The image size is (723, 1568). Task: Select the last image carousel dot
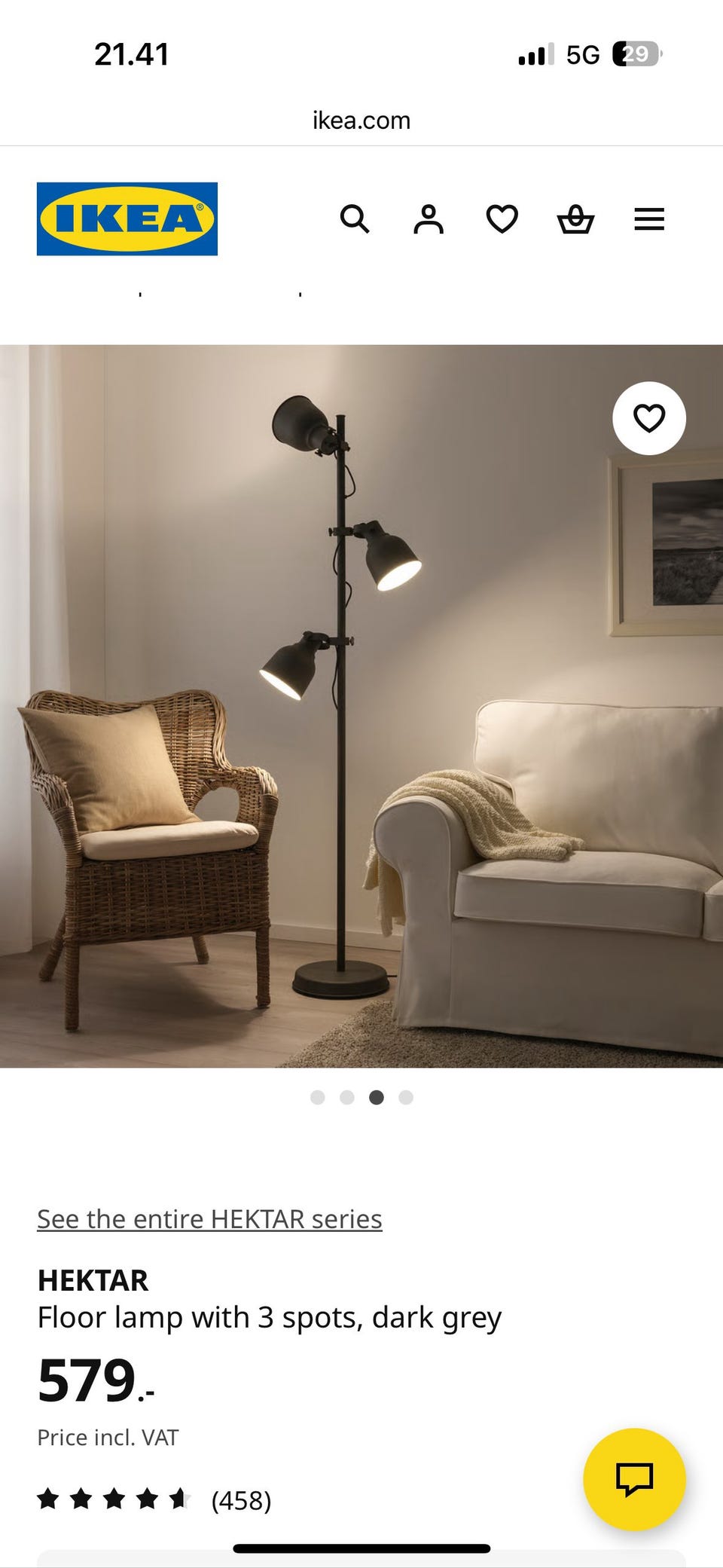coord(406,1098)
